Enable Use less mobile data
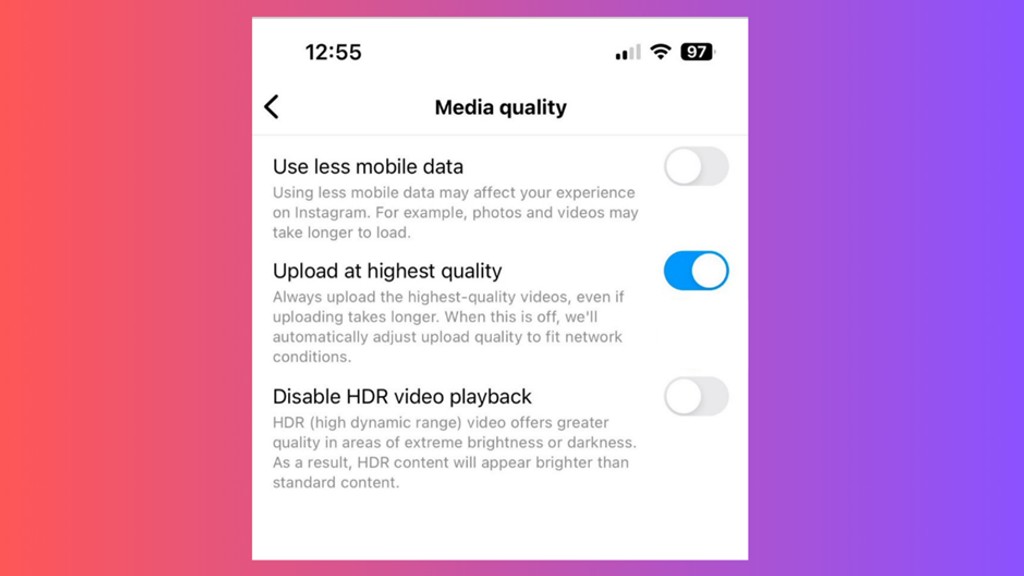 point(696,167)
